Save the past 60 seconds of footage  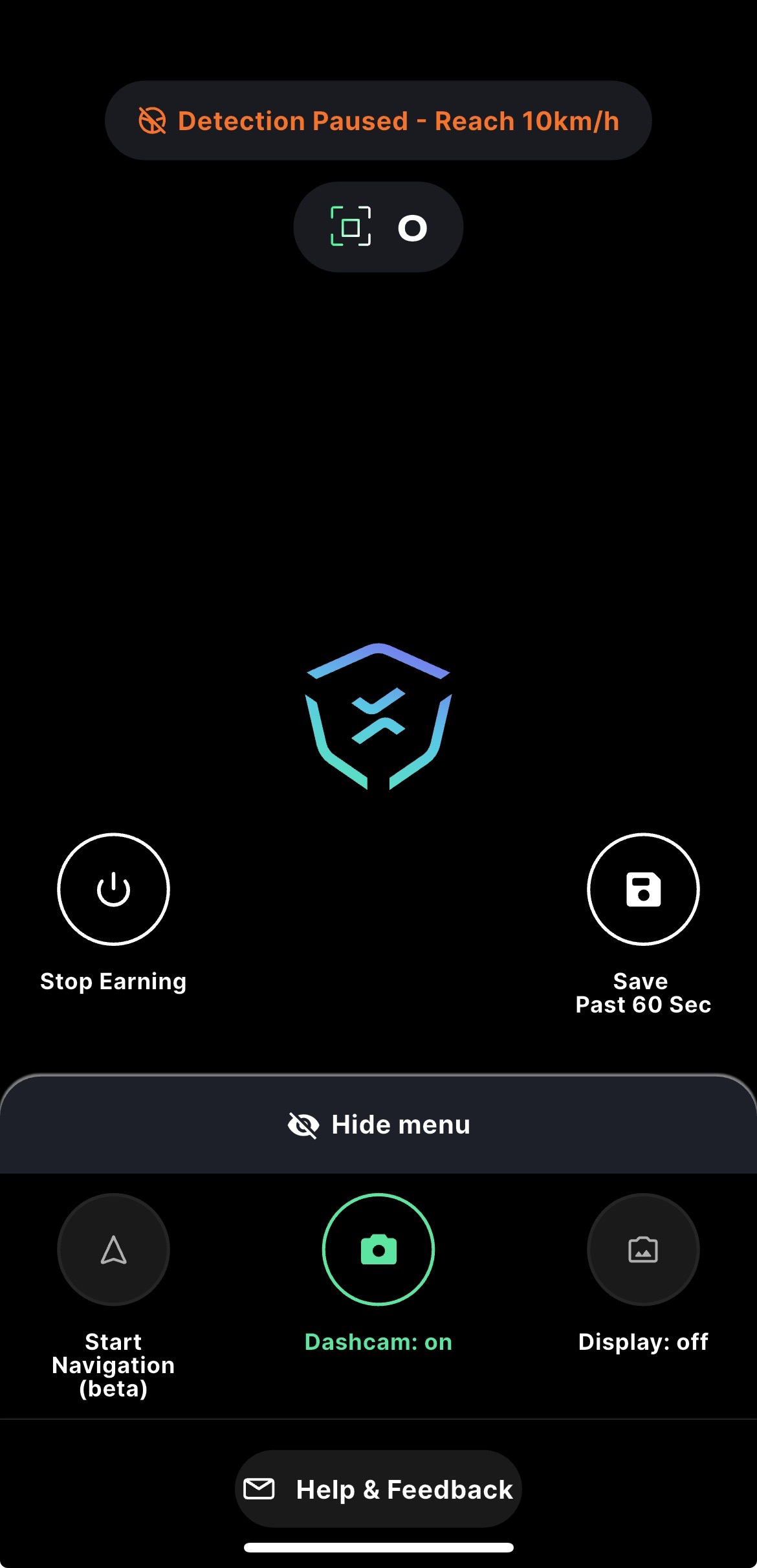pos(642,889)
